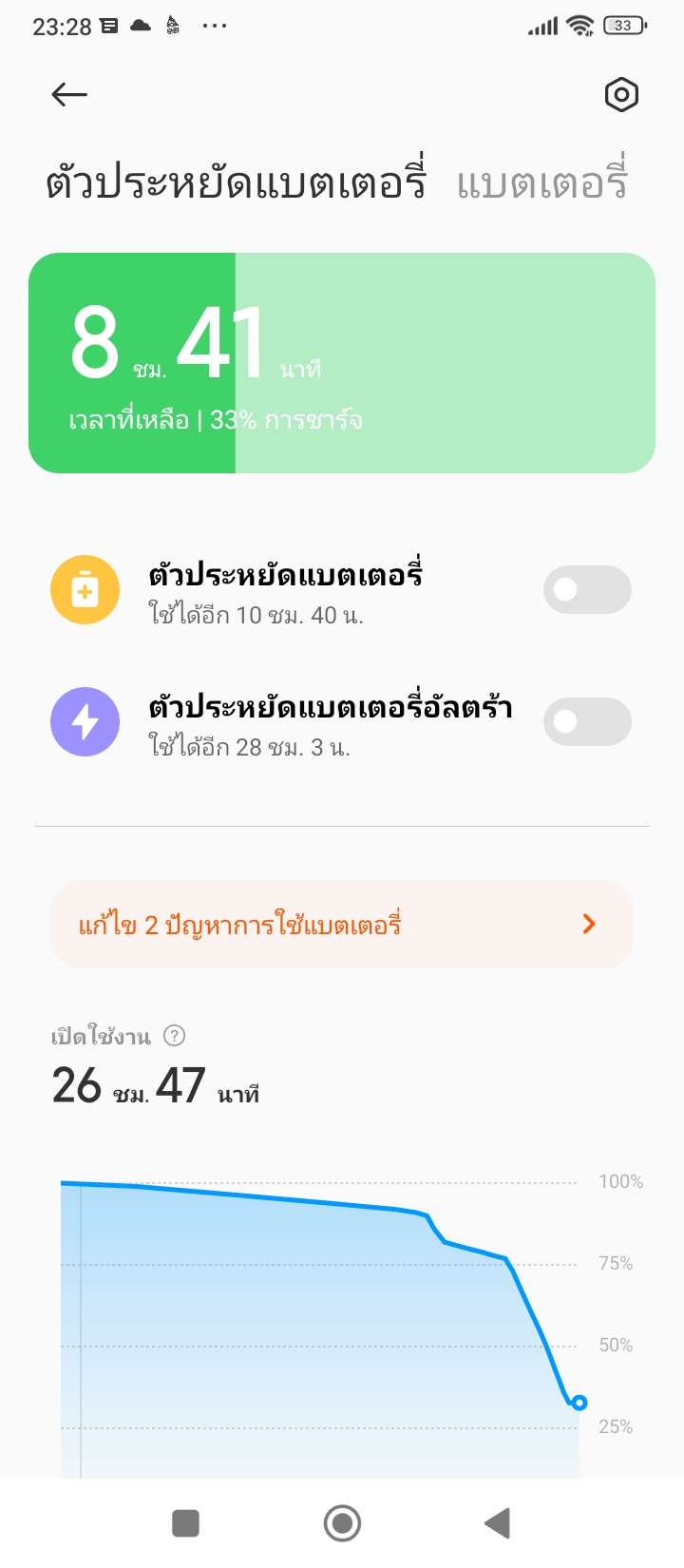Tap the help icon beside เปิดใช้งาน
The image size is (684, 1568).
[174, 1036]
